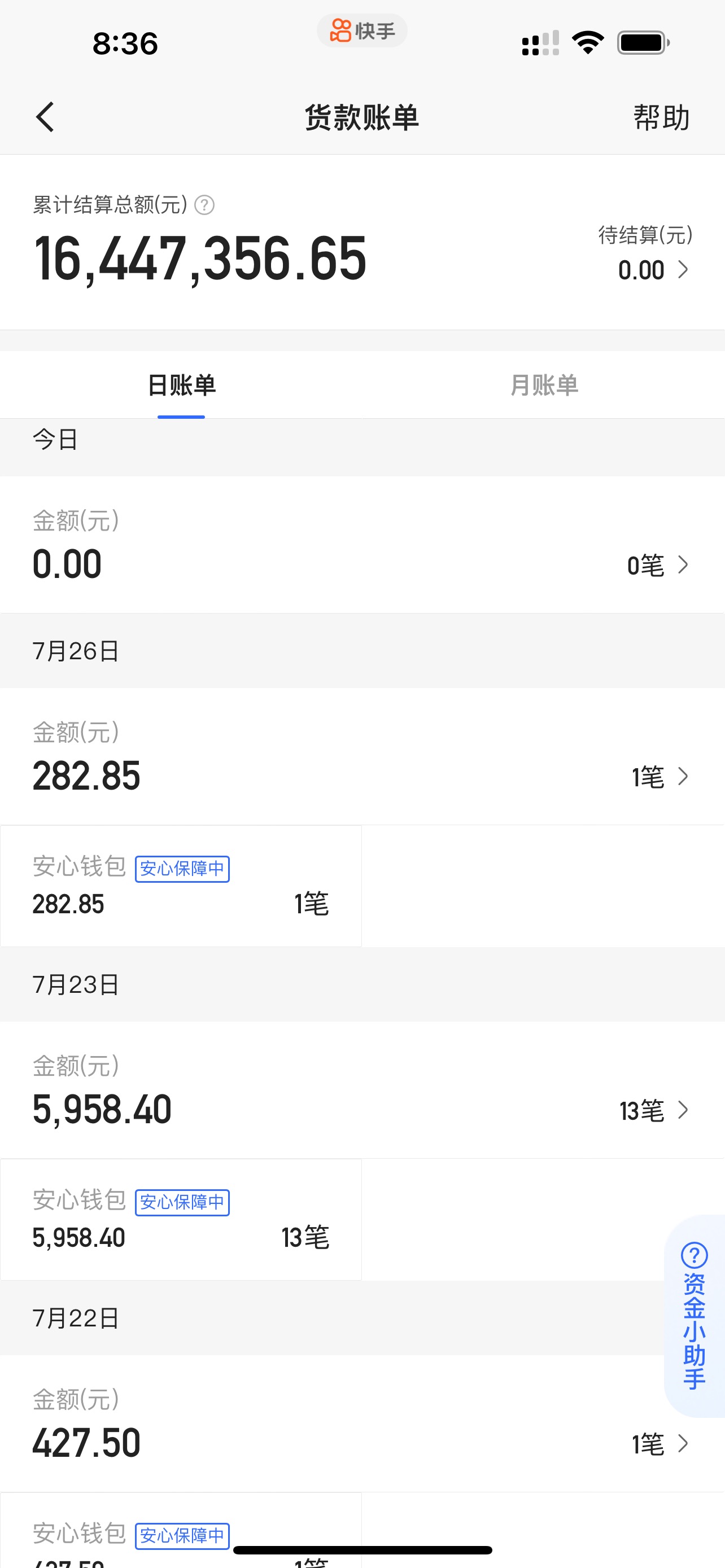View 7月23日 安心钱包 5,958.40 card
The image size is (725, 1568).
(x=181, y=1220)
